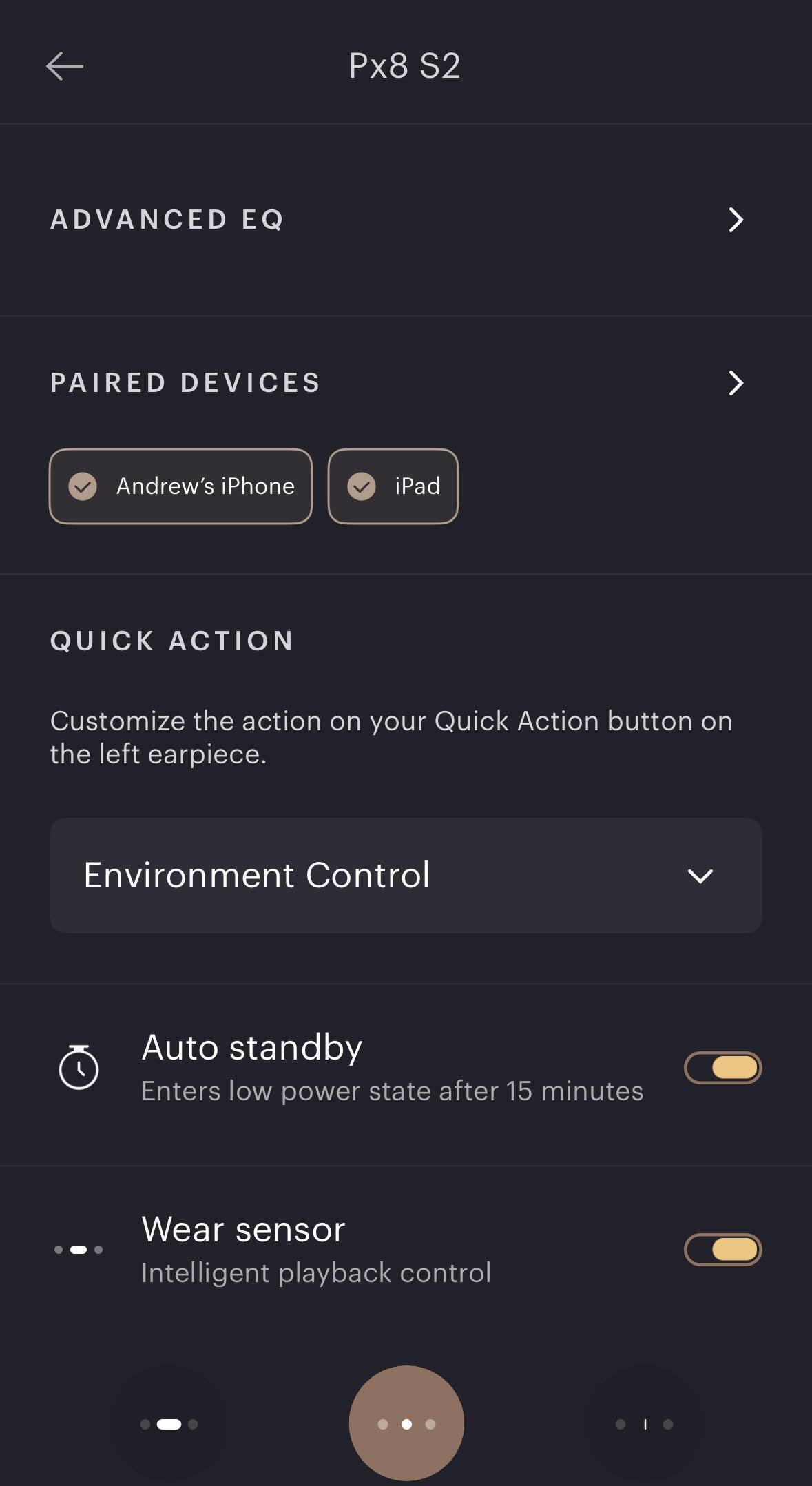Go back using the top-left arrow
The height and width of the screenshot is (1486, 812).
tap(65, 66)
